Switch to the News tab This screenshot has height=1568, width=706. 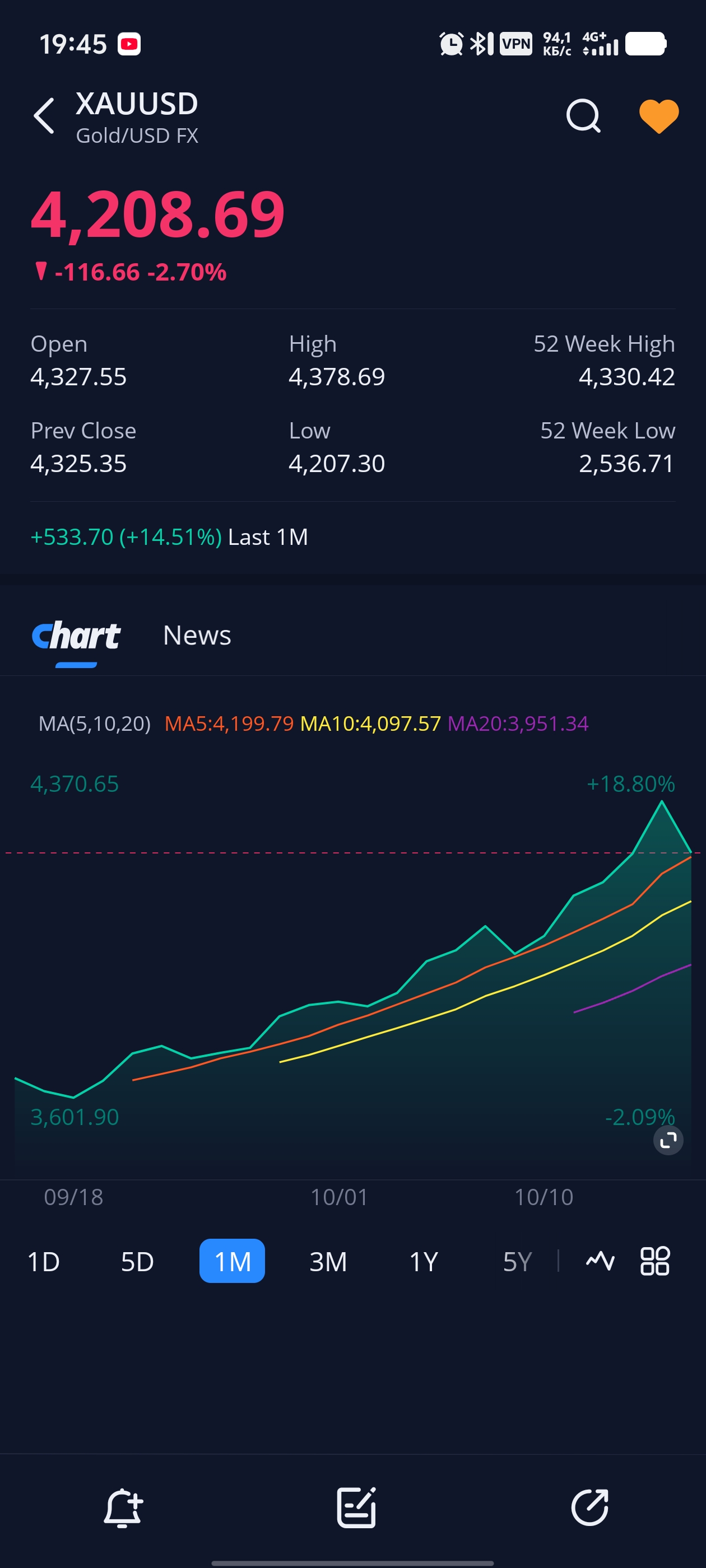pyautogui.click(x=197, y=636)
